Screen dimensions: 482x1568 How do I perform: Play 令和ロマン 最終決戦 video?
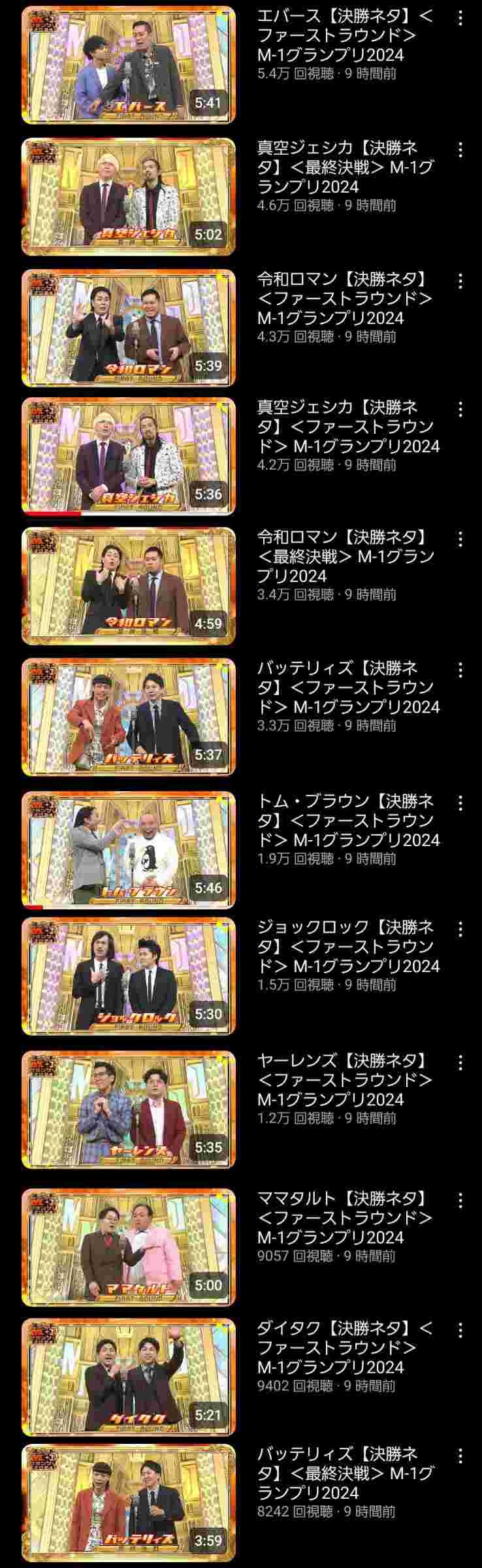[128, 586]
